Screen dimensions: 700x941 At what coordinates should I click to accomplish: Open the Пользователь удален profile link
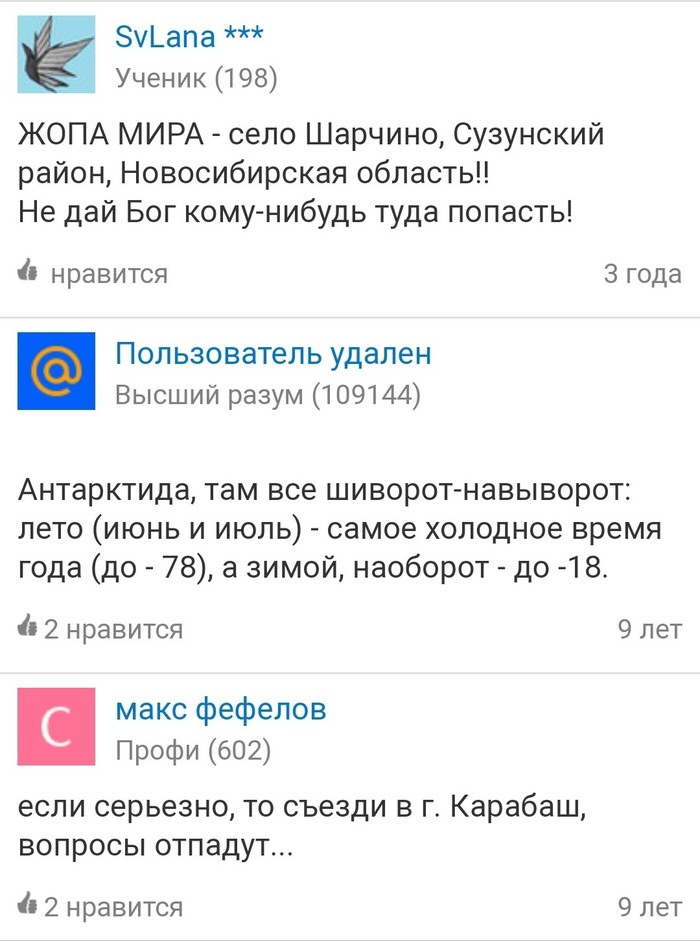coord(274,353)
